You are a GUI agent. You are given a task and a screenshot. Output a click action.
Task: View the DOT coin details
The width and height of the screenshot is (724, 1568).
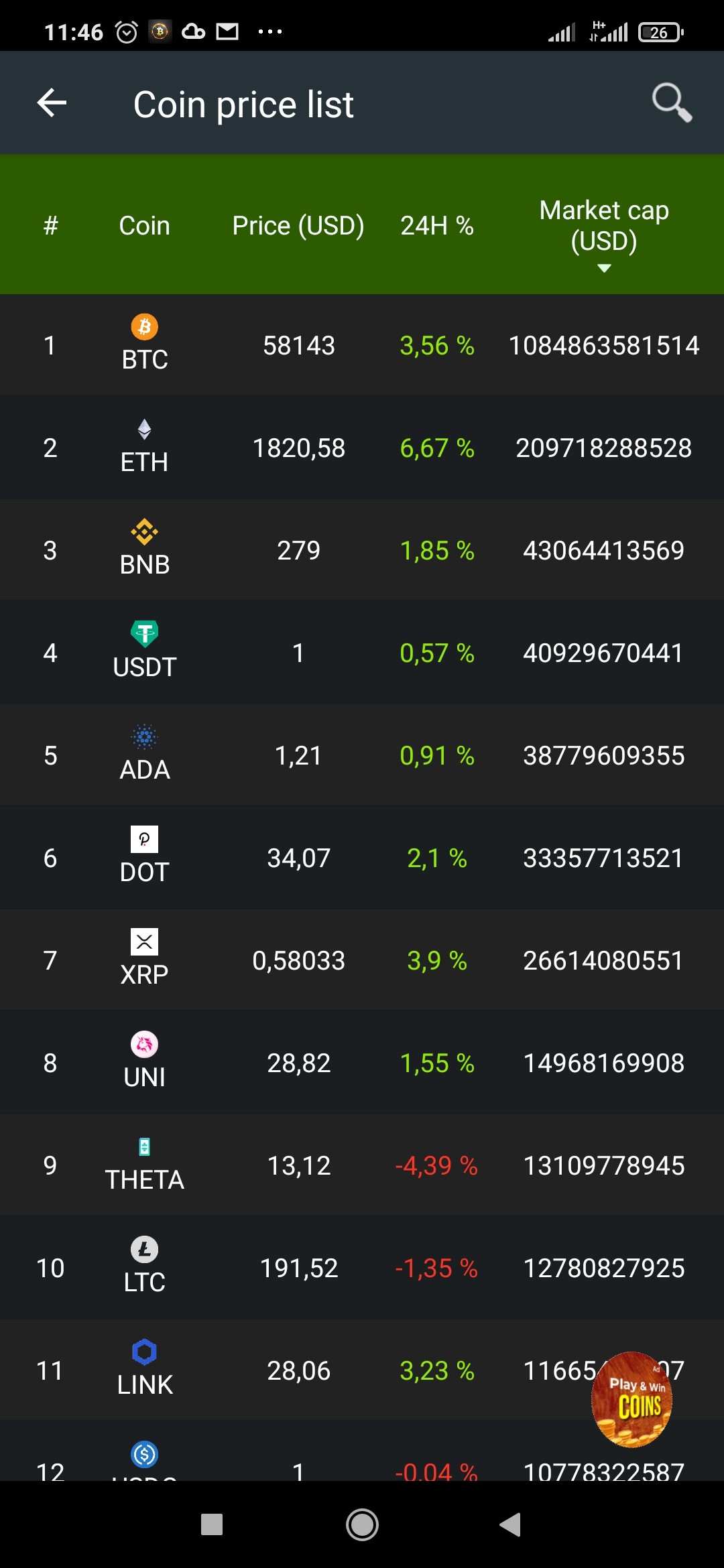[362, 858]
